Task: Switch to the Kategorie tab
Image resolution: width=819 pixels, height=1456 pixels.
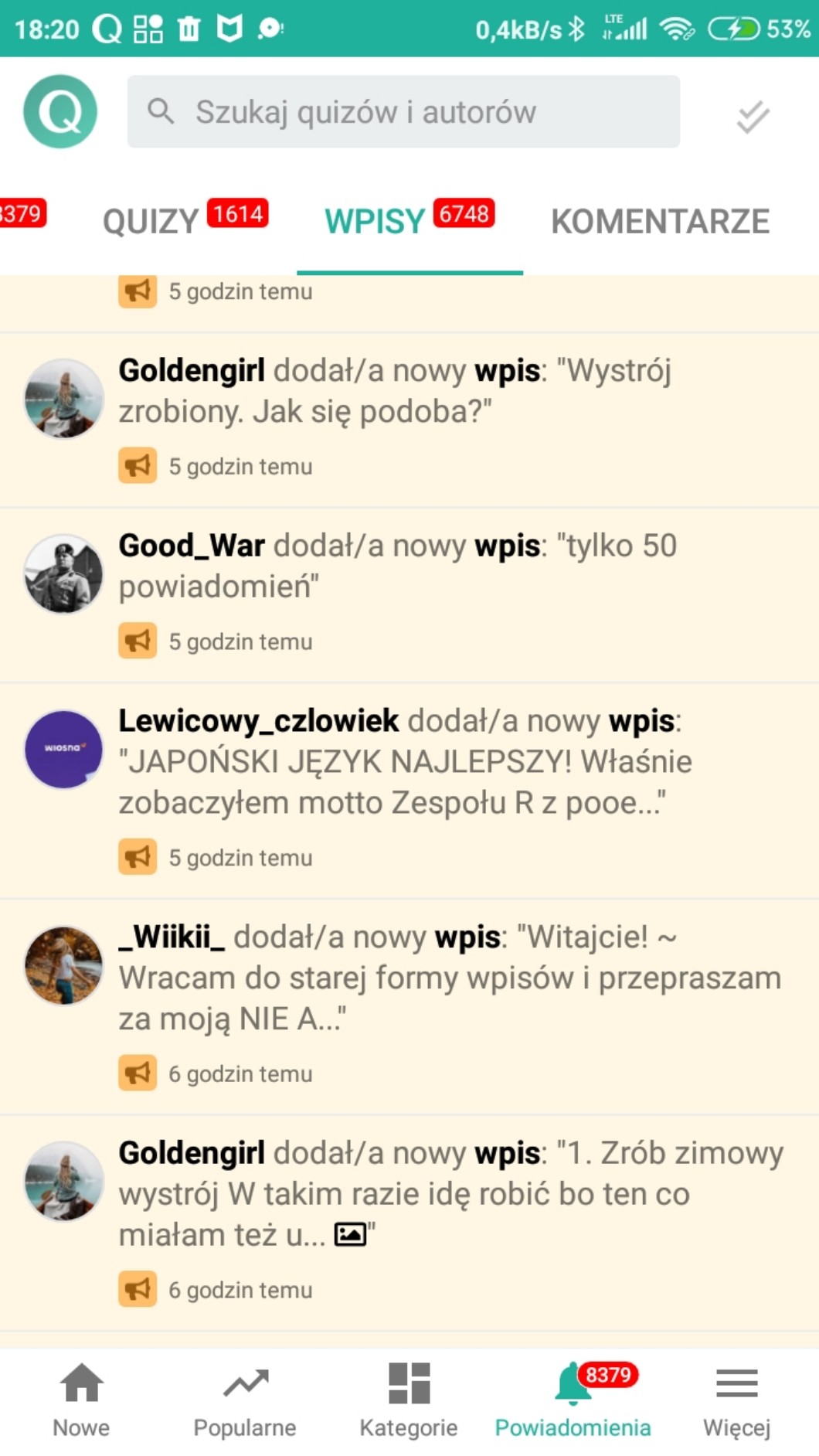Action: click(x=409, y=1400)
